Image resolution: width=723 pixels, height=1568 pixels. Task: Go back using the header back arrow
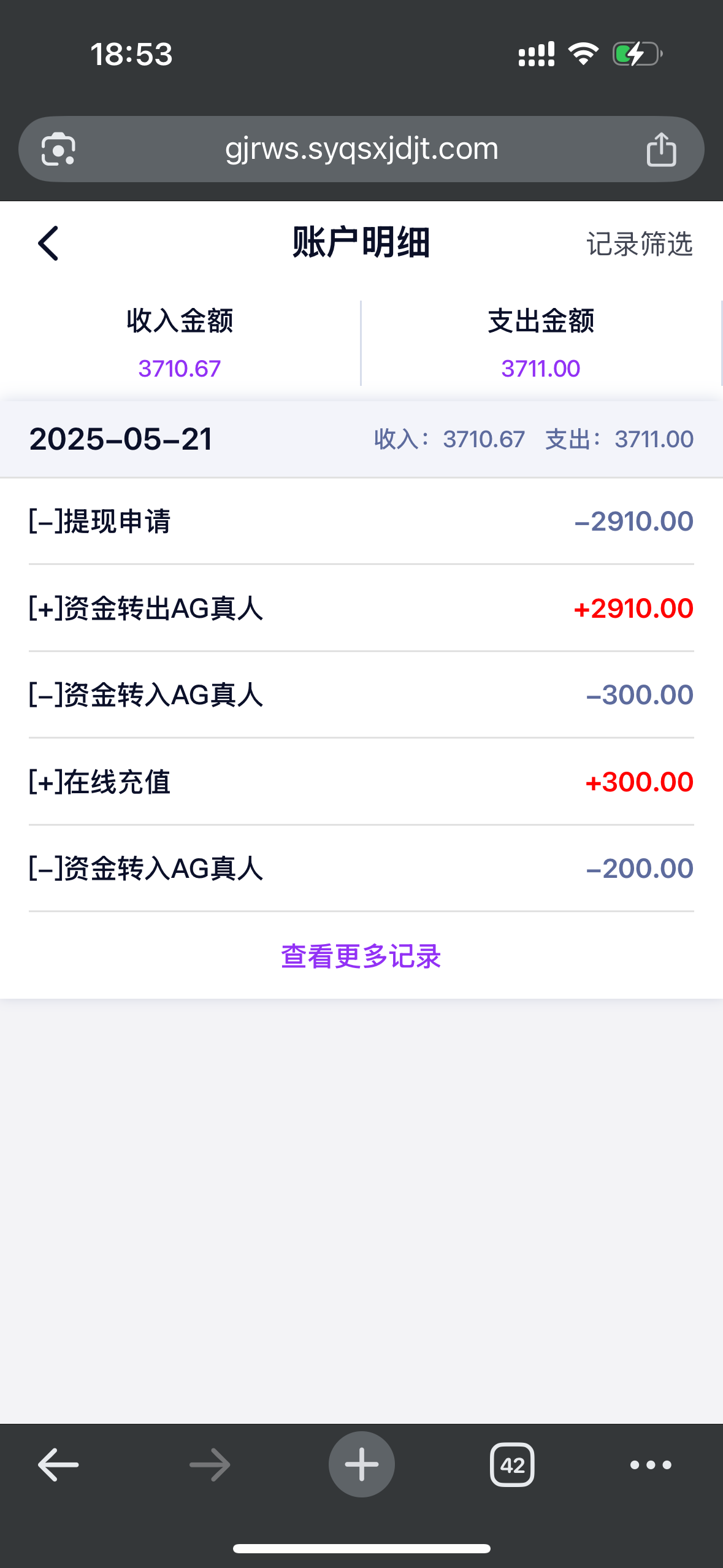48,244
